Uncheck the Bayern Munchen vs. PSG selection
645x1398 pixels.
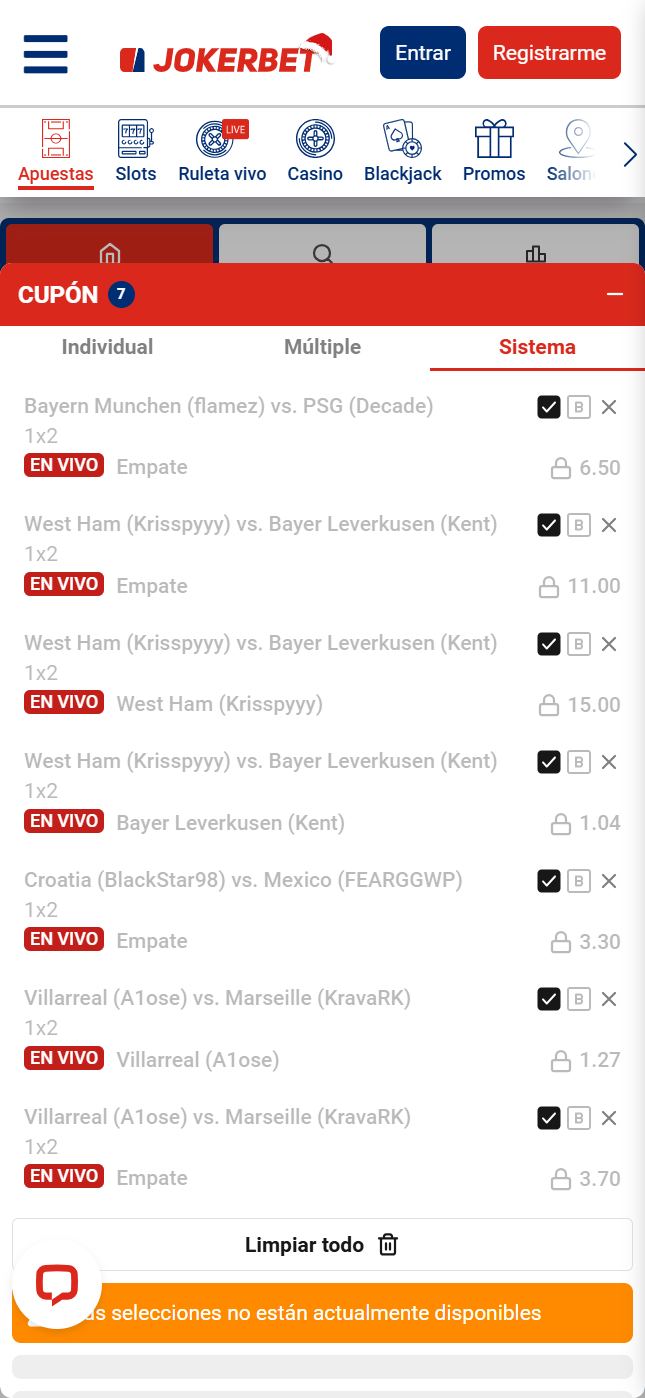pyautogui.click(x=548, y=407)
